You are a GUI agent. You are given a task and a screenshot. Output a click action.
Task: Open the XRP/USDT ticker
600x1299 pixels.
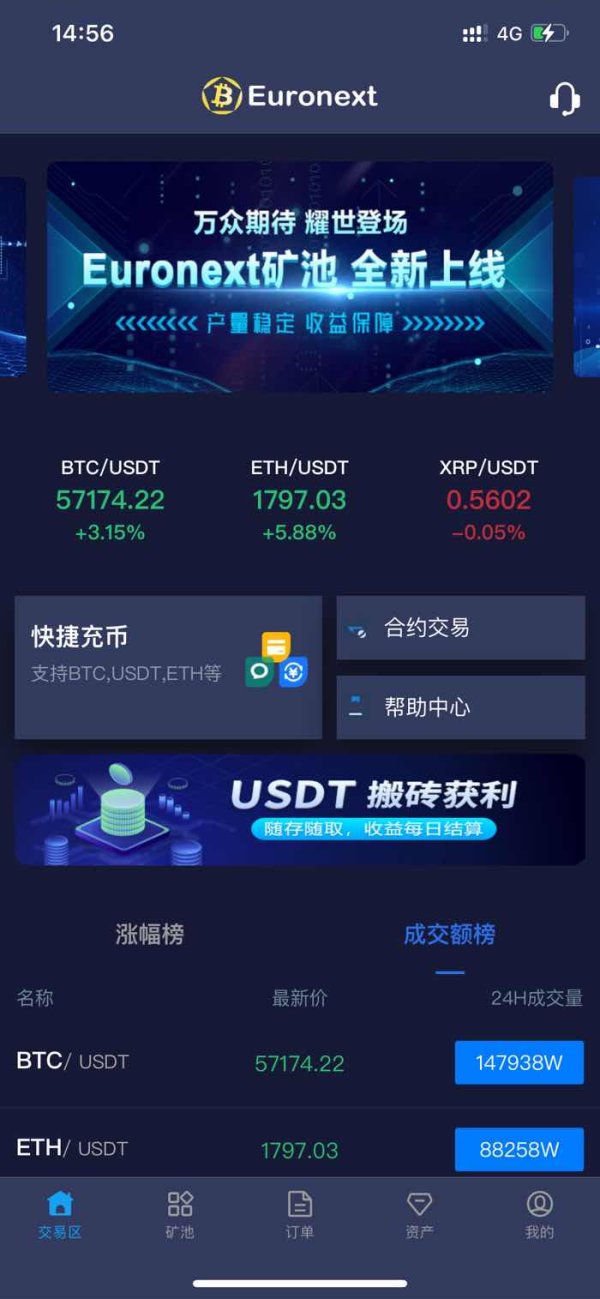pyautogui.click(x=489, y=500)
